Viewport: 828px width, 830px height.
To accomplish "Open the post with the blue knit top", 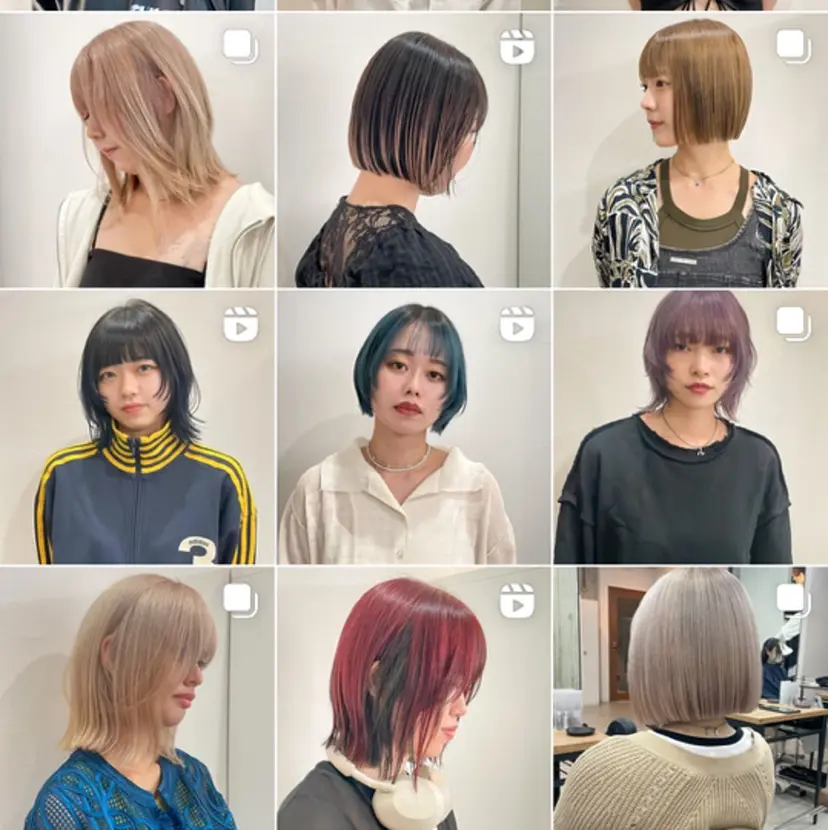I will click(x=137, y=700).
